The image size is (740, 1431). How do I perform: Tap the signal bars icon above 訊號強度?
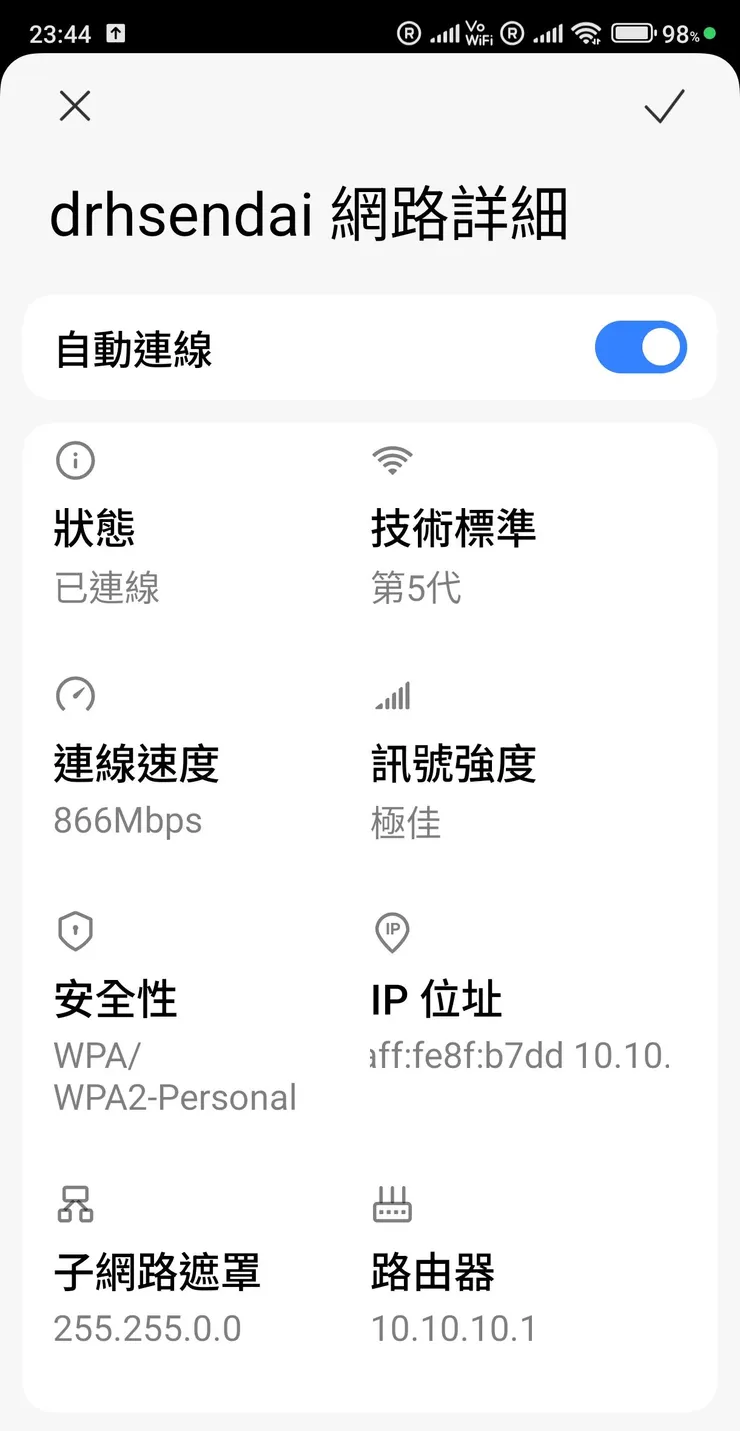coord(392,695)
